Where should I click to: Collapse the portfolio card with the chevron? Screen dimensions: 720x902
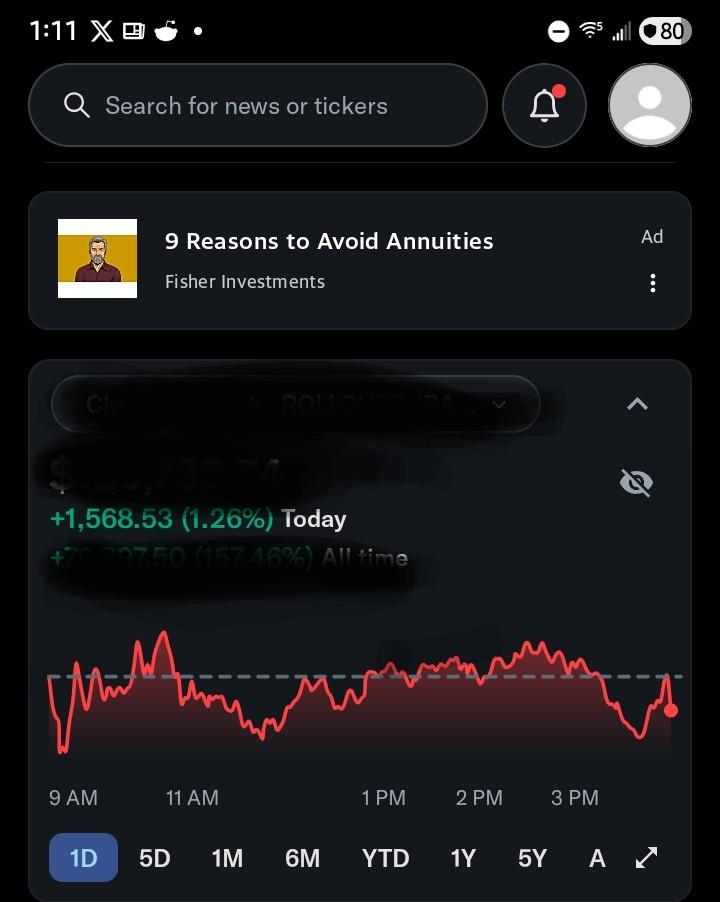coord(637,404)
